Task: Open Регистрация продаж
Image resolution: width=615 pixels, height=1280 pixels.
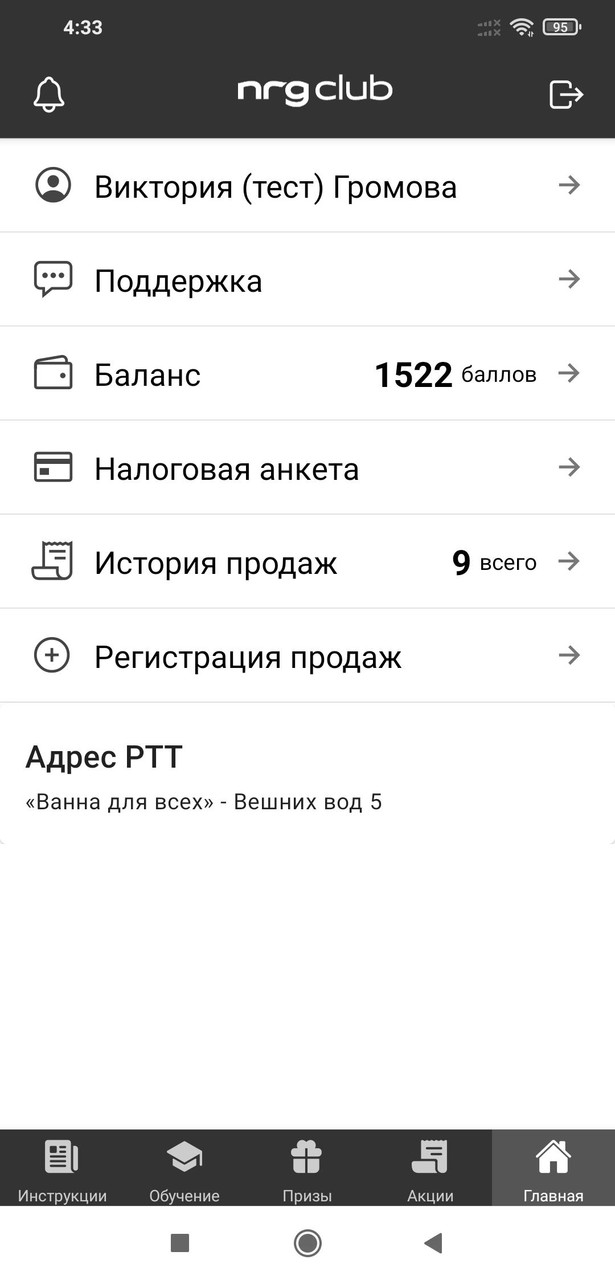Action: click(x=307, y=657)
